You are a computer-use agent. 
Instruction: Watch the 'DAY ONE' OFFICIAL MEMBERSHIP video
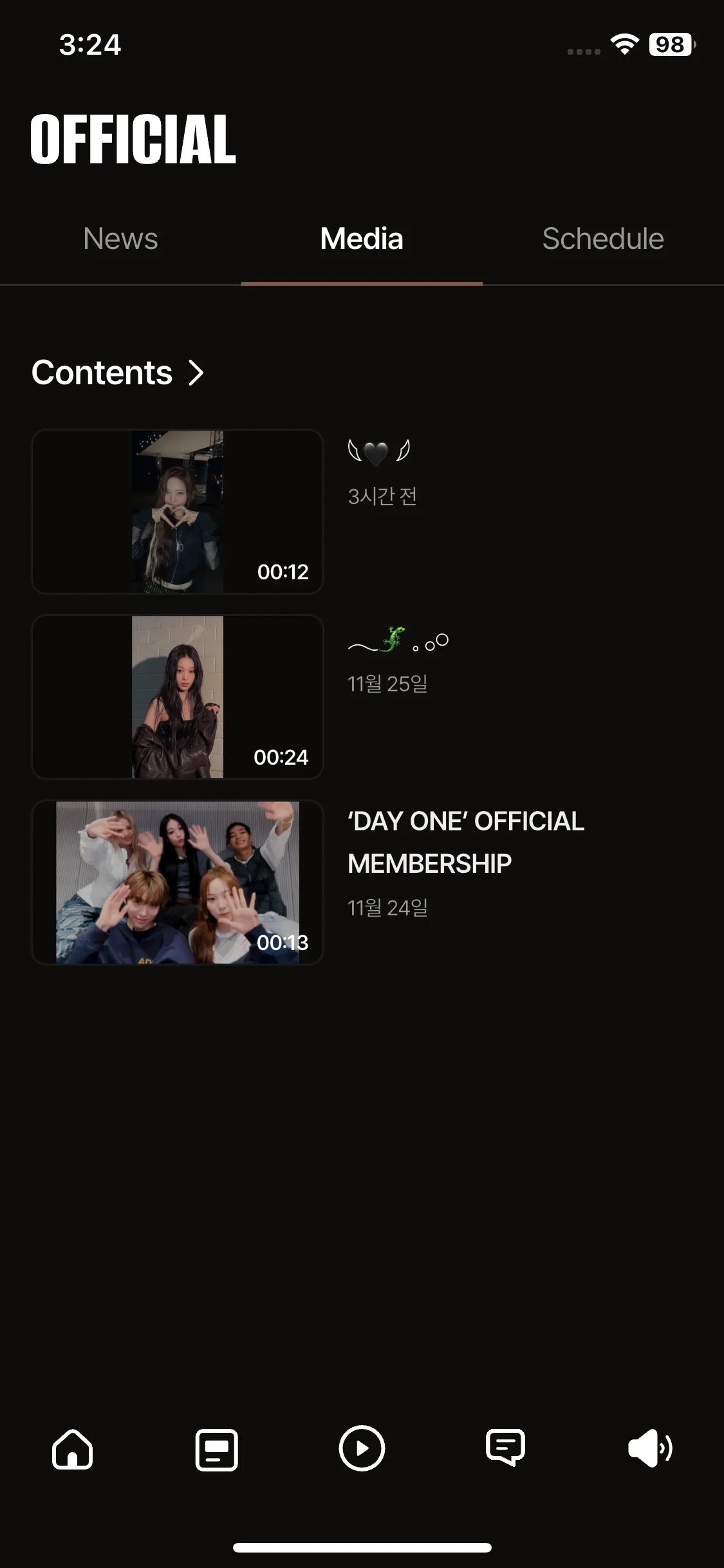[x=178, y=882]
